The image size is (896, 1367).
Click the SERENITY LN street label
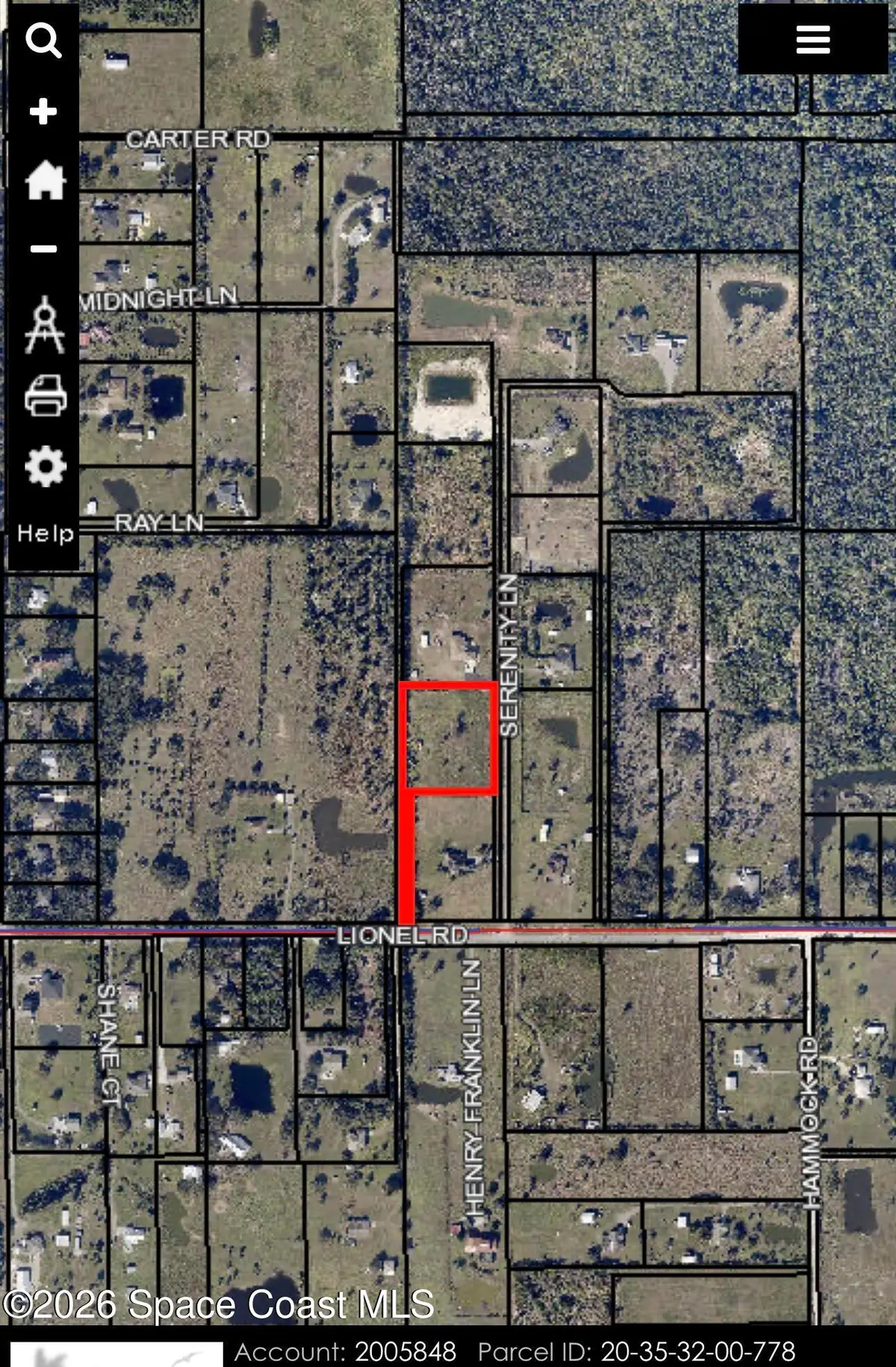[508, 657]
